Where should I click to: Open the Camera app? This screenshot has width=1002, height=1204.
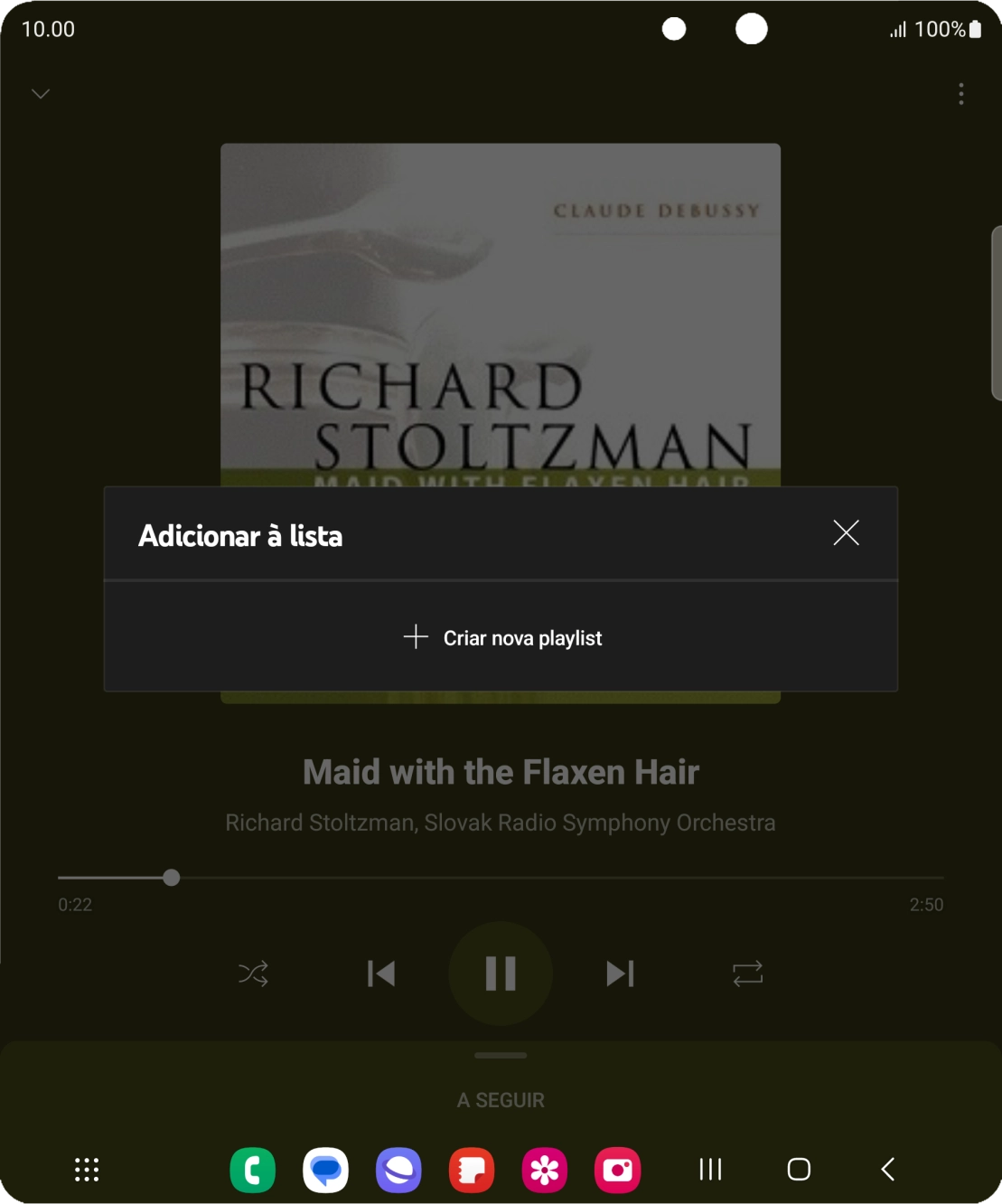[x=617, y=1169]
